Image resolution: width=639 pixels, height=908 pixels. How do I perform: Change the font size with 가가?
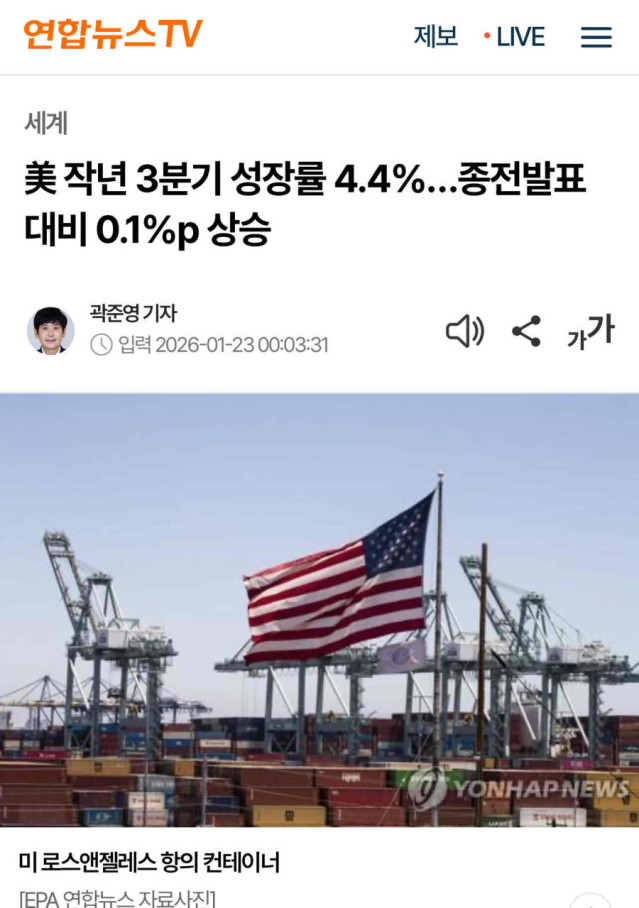590,331
